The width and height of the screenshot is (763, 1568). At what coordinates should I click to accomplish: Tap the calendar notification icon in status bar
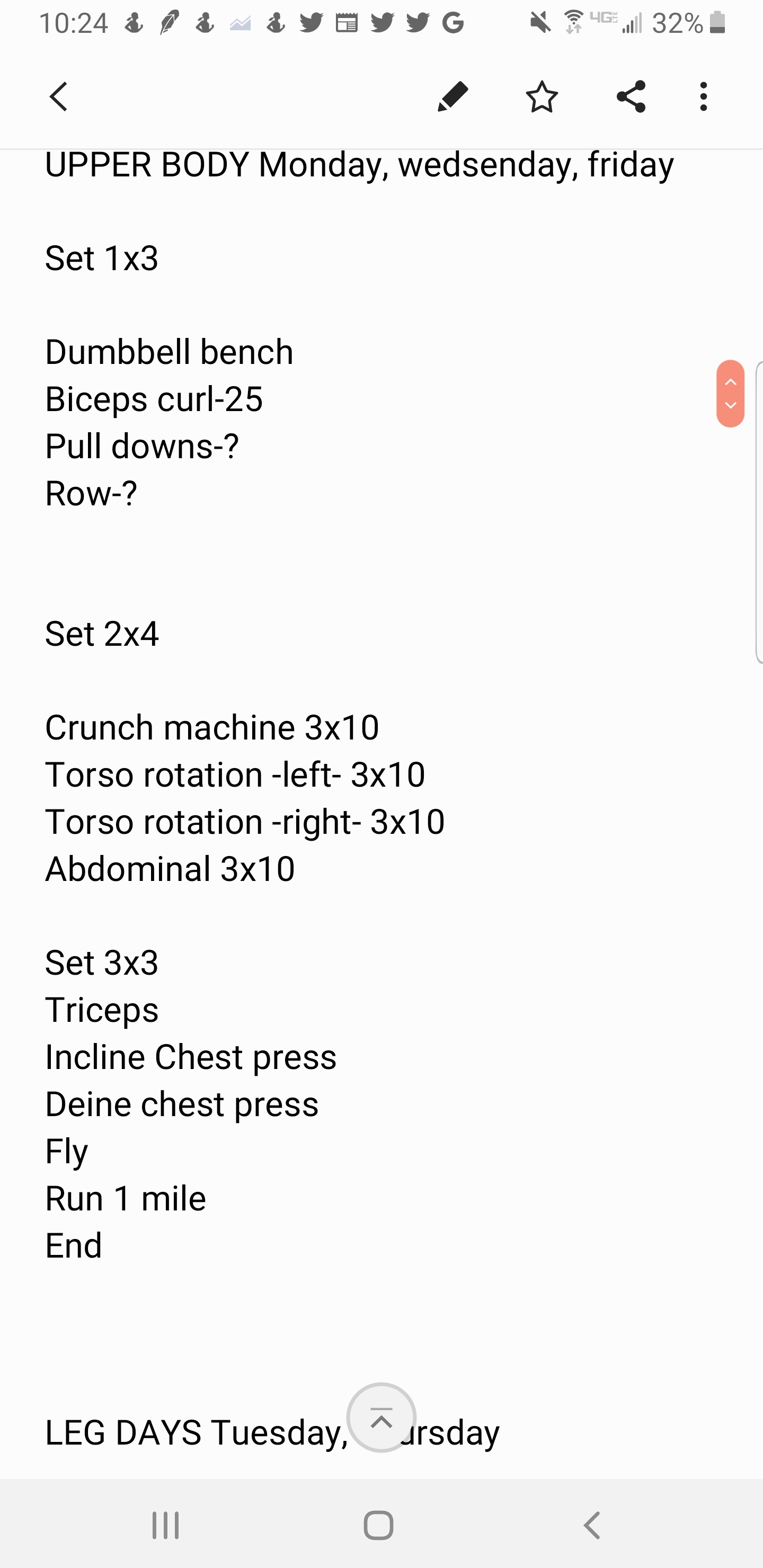point(348,23)
